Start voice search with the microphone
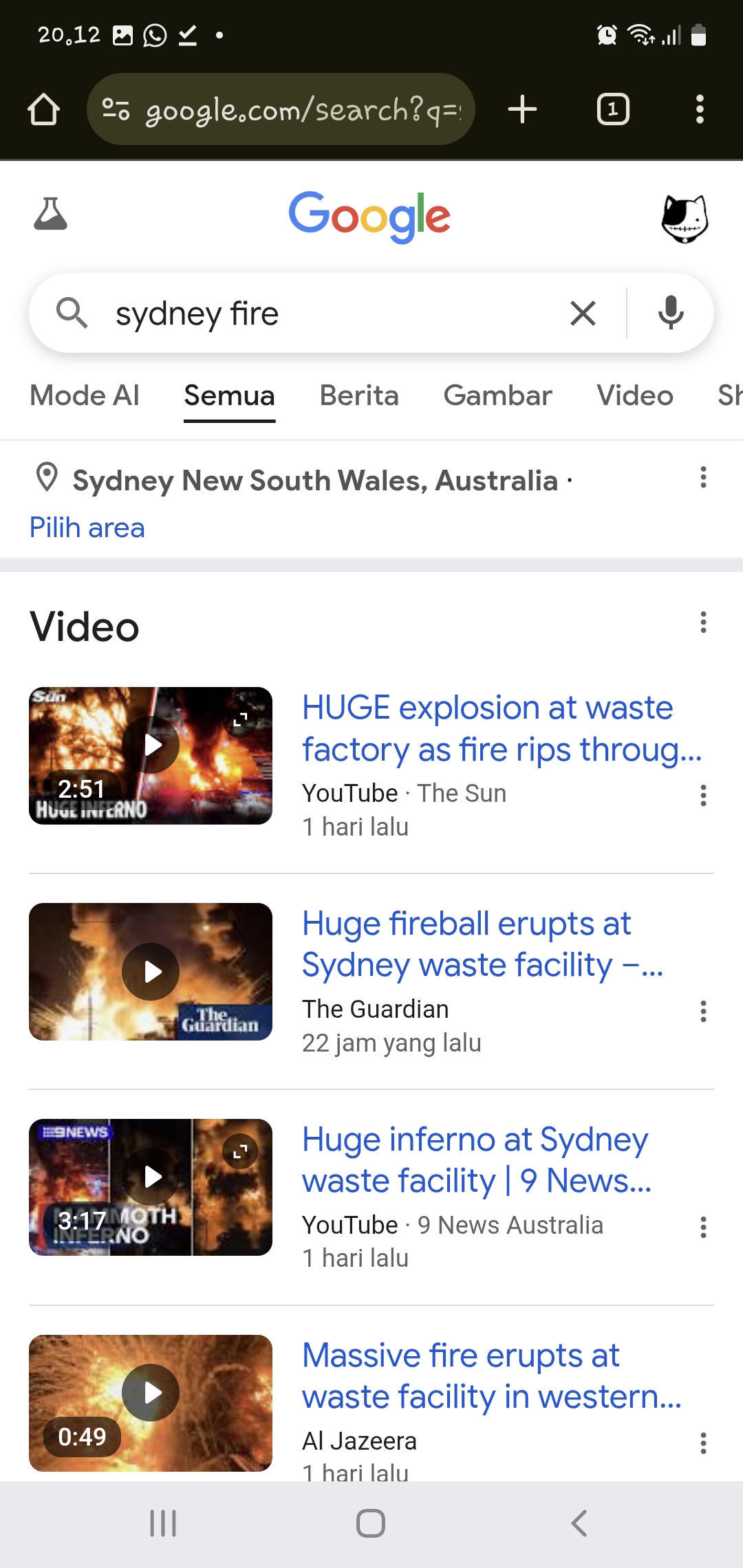This screenshot has width=743, height=1568. (670, 314)
